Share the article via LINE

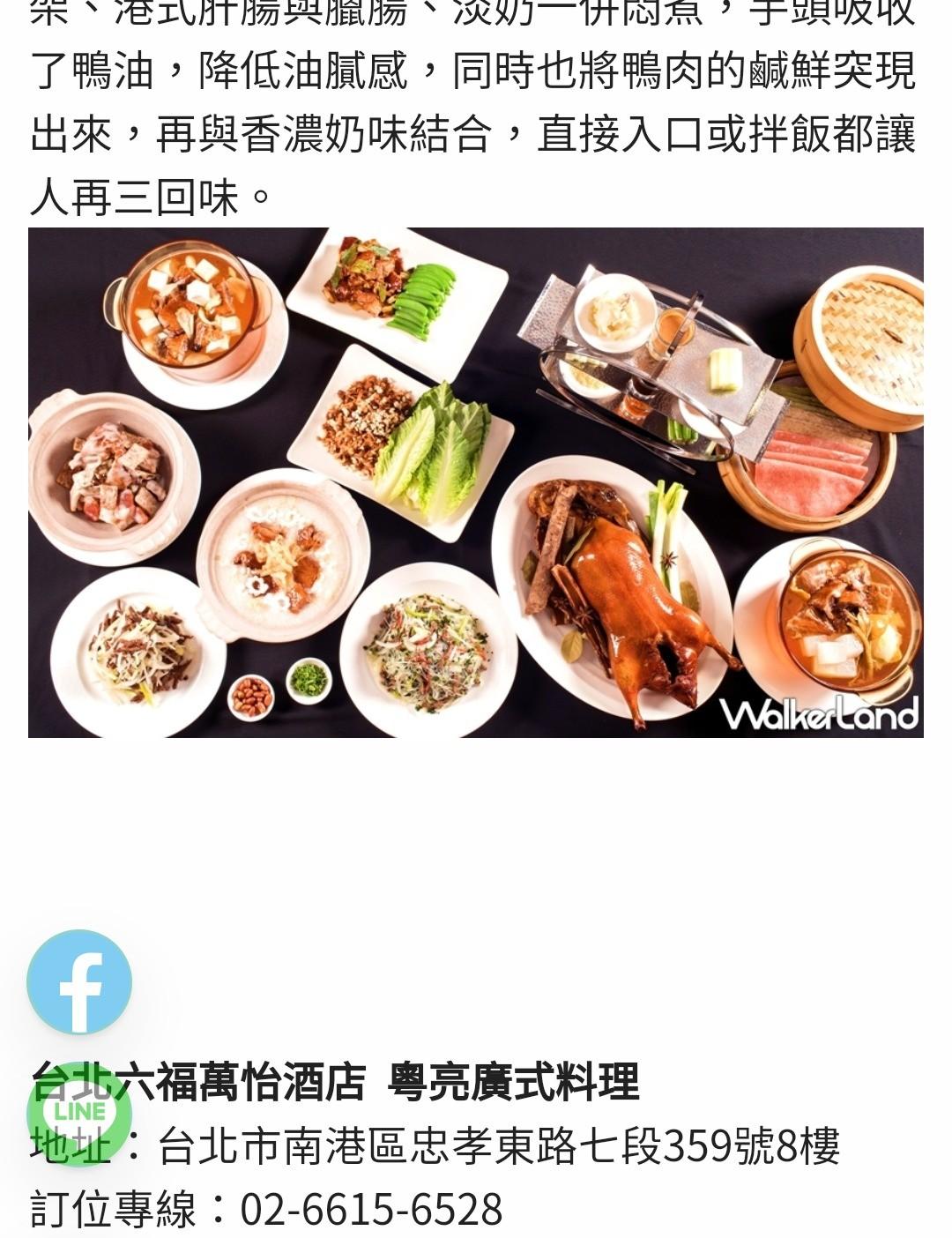coord(79,1113)
